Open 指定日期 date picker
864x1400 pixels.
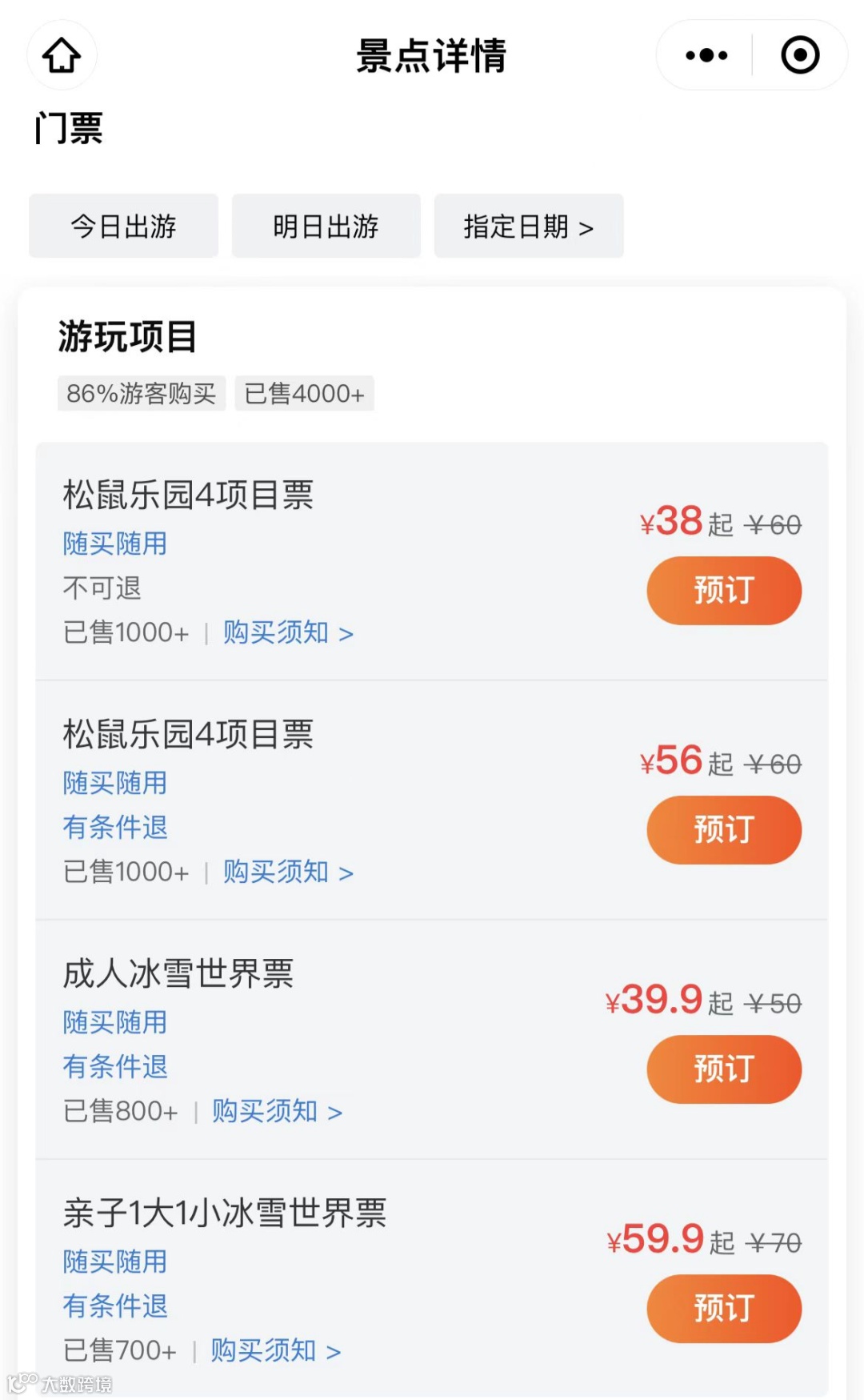click(528, 227)
